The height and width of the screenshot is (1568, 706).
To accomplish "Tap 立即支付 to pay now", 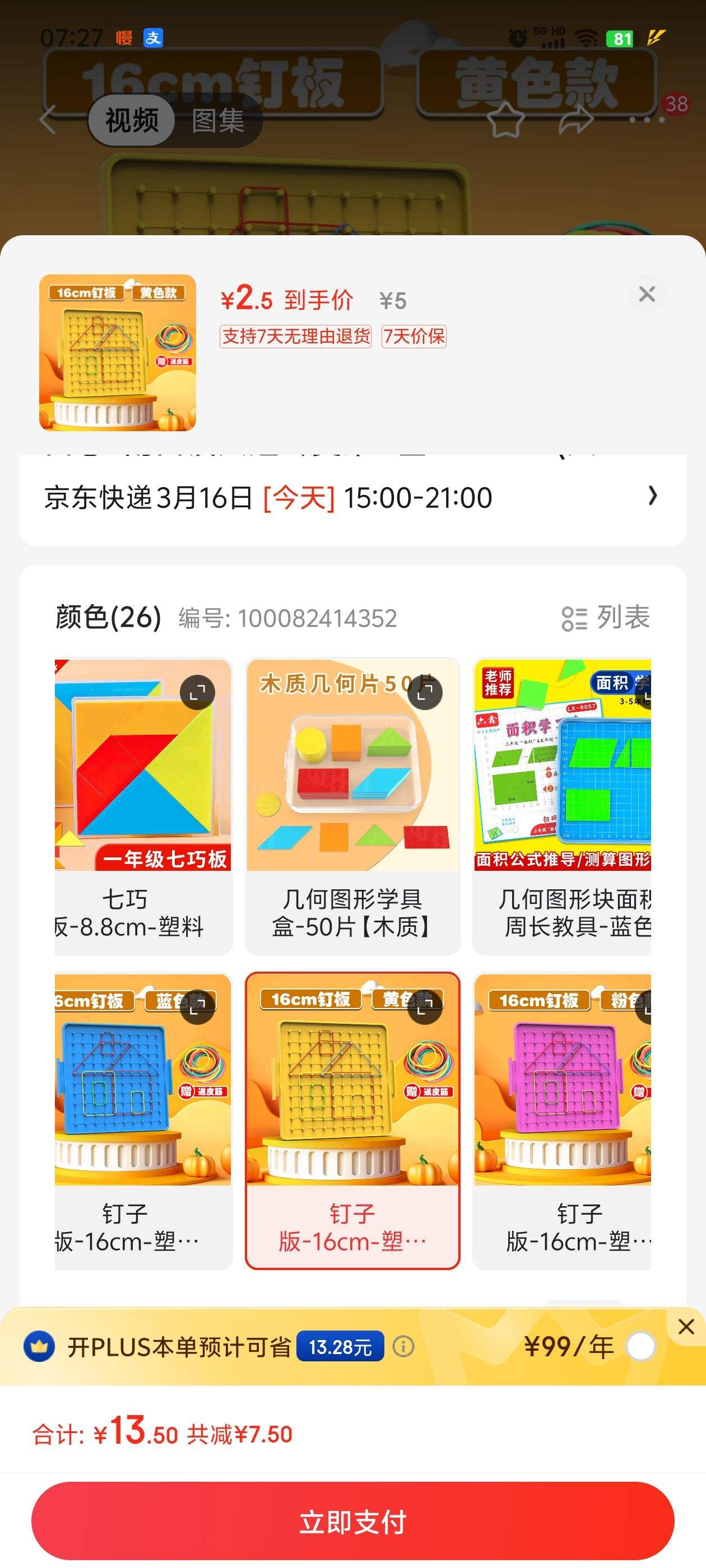I will click(x=352, y=1520).
